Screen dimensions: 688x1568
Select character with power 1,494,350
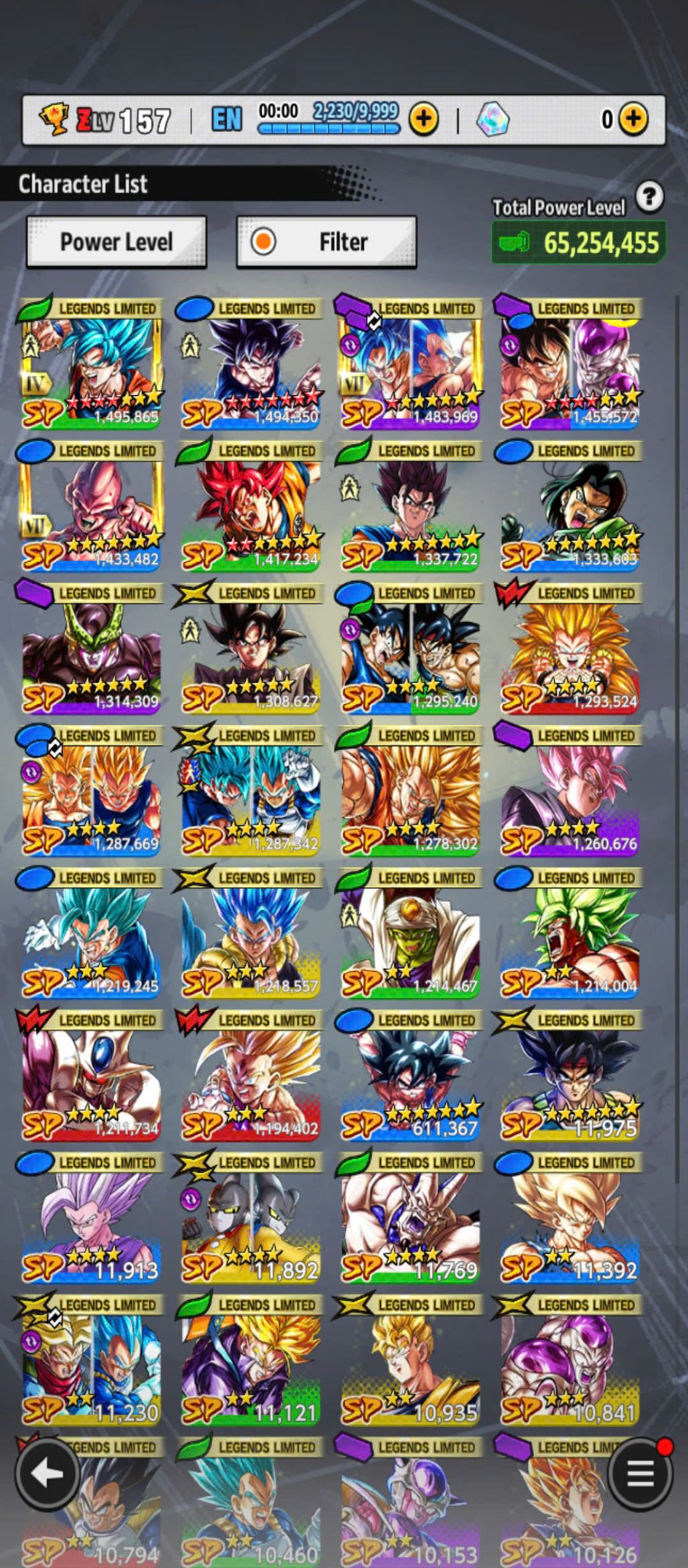[251, 370]
